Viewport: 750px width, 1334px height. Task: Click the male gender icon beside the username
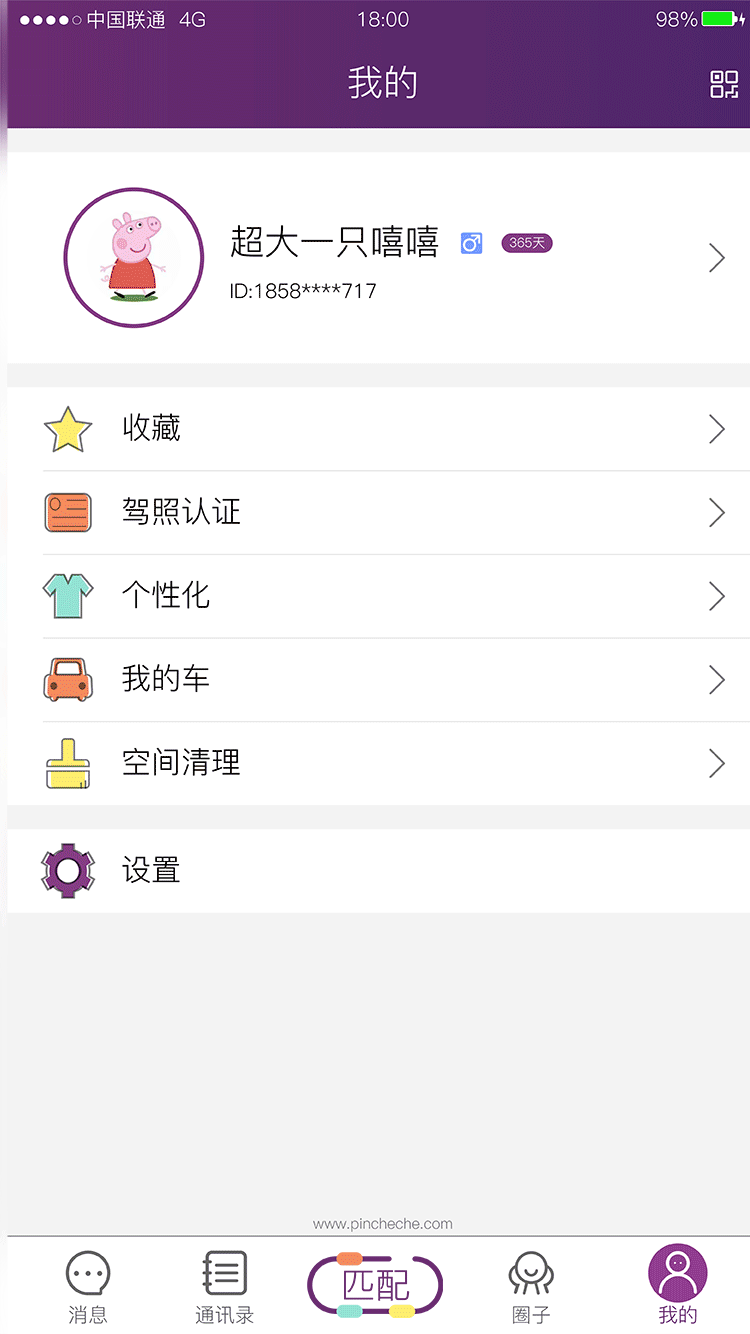[470, 243]
